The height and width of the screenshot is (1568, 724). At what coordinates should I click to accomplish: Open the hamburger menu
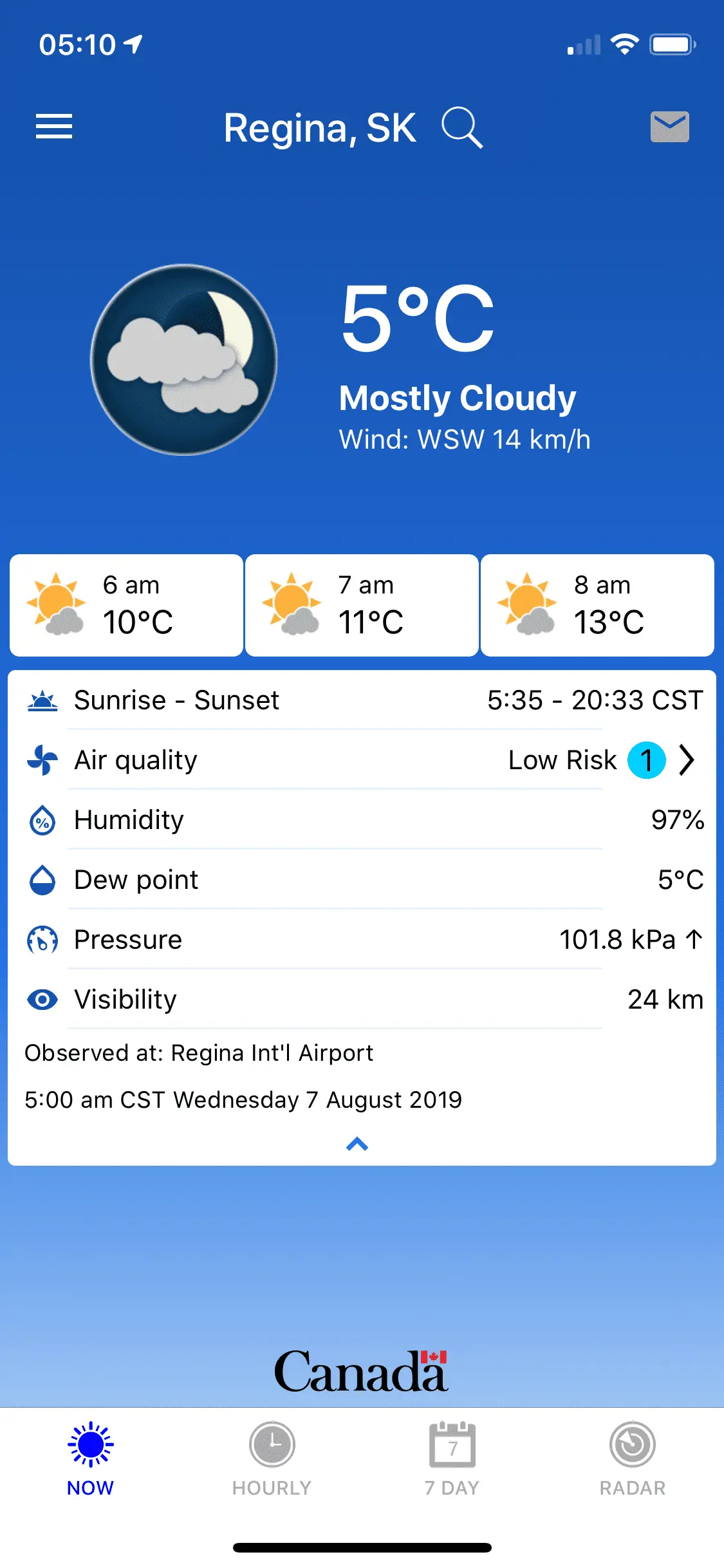54,126
